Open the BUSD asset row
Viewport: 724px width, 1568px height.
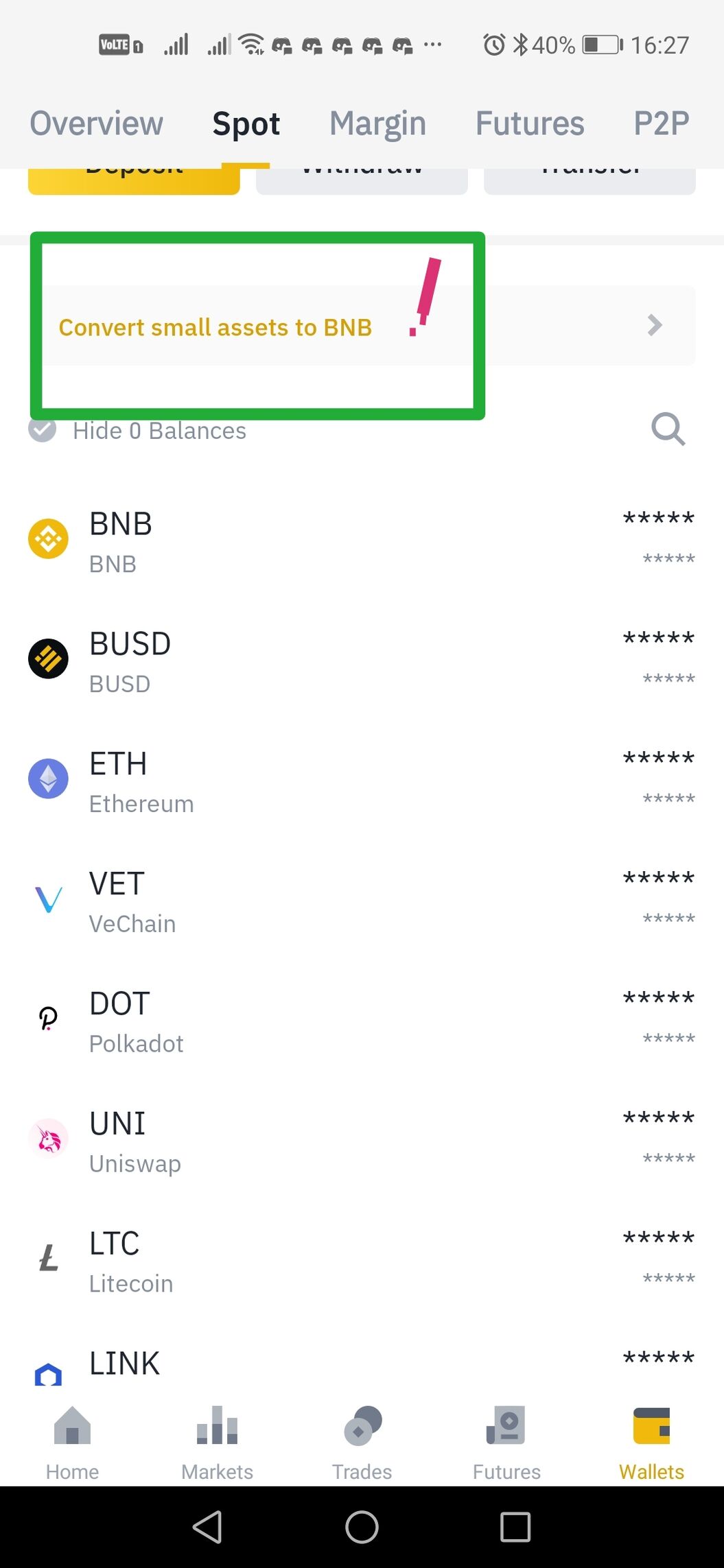(x=362, y=660)
